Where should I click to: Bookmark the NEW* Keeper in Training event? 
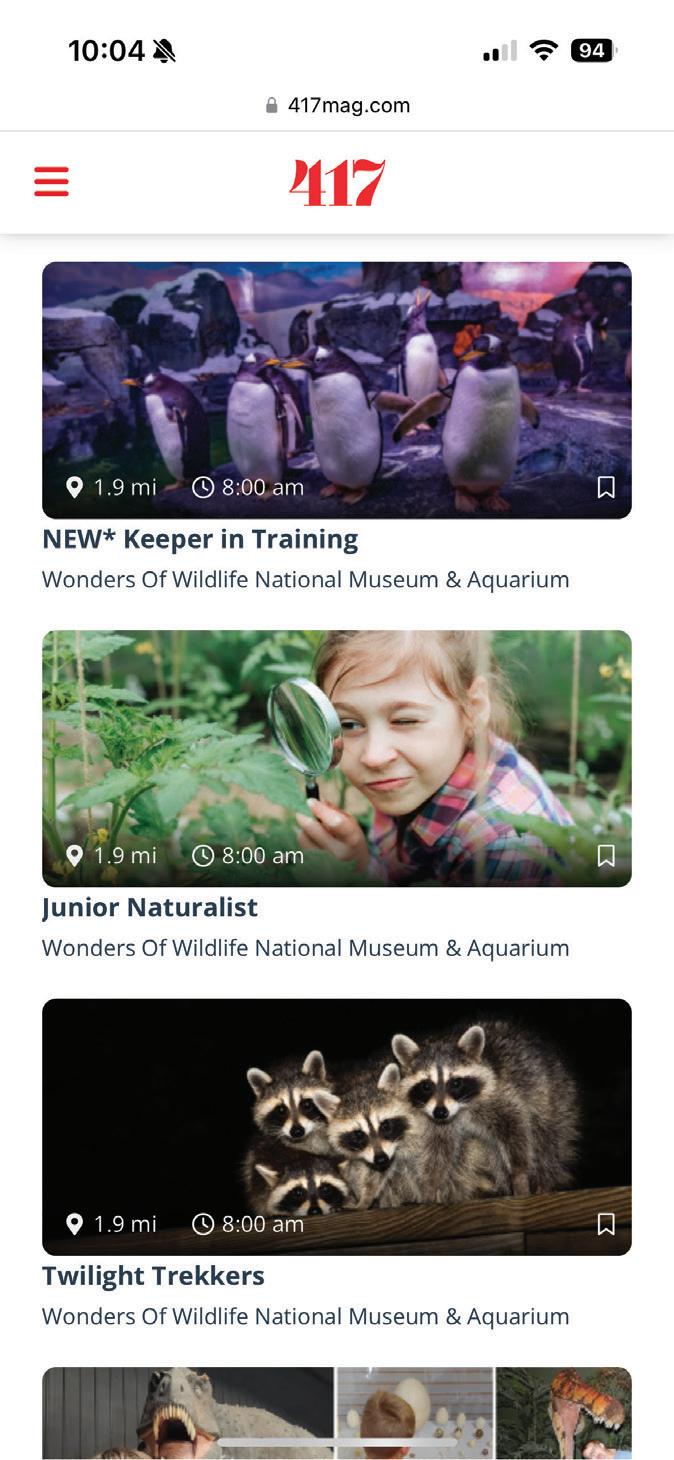click(606, 487)
